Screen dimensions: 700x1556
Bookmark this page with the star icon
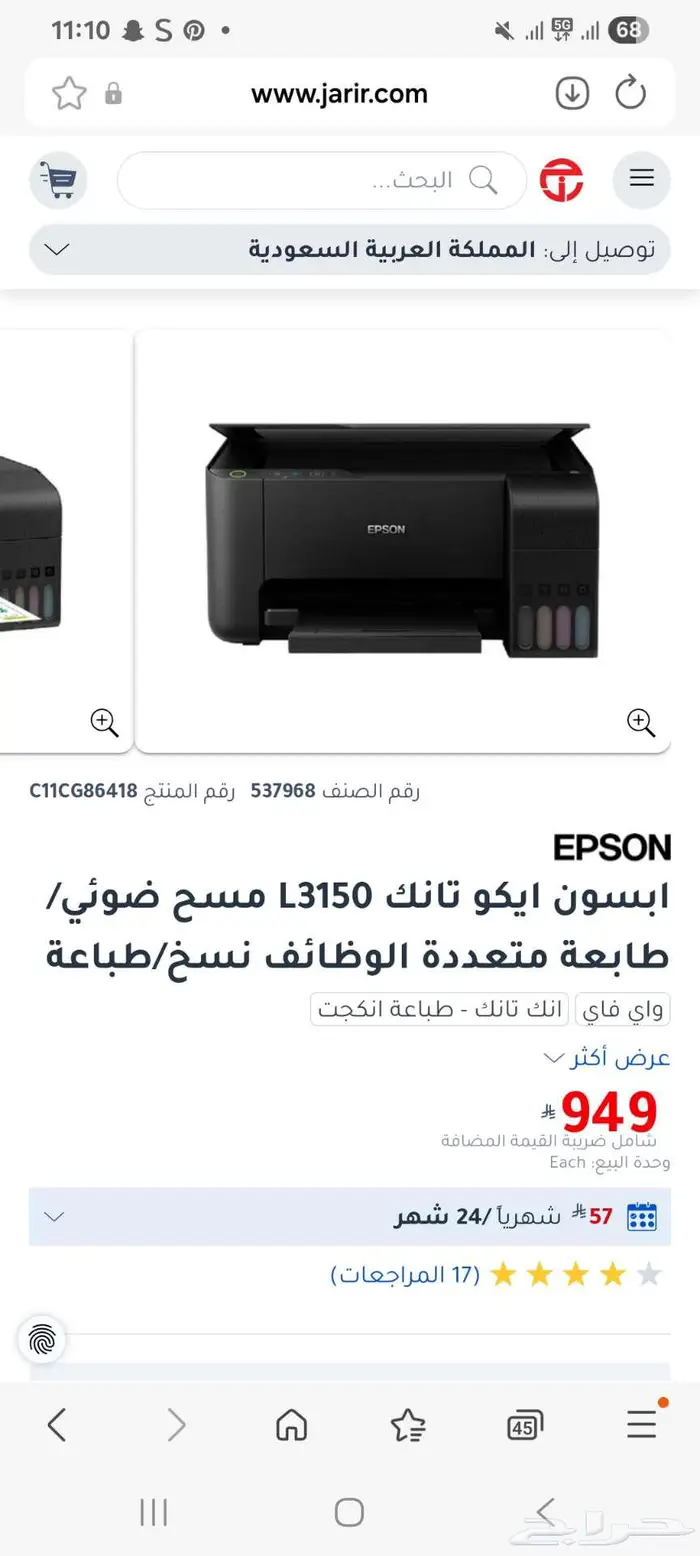pyautogui.click(x=69, y=94)
